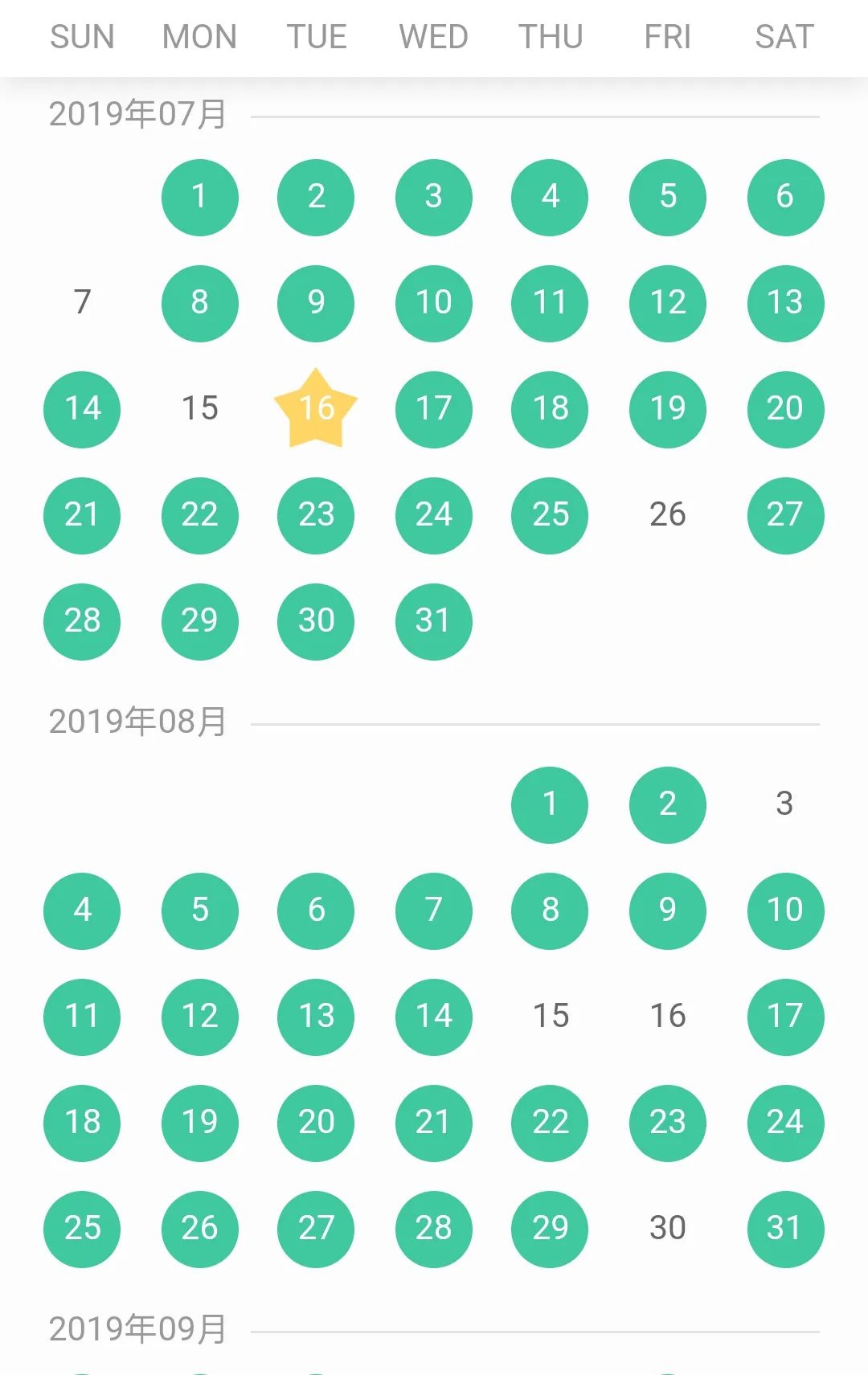Tap August 31 green circle
The height and width of the screenshot is (1375, 868).
pos(784,1229)
